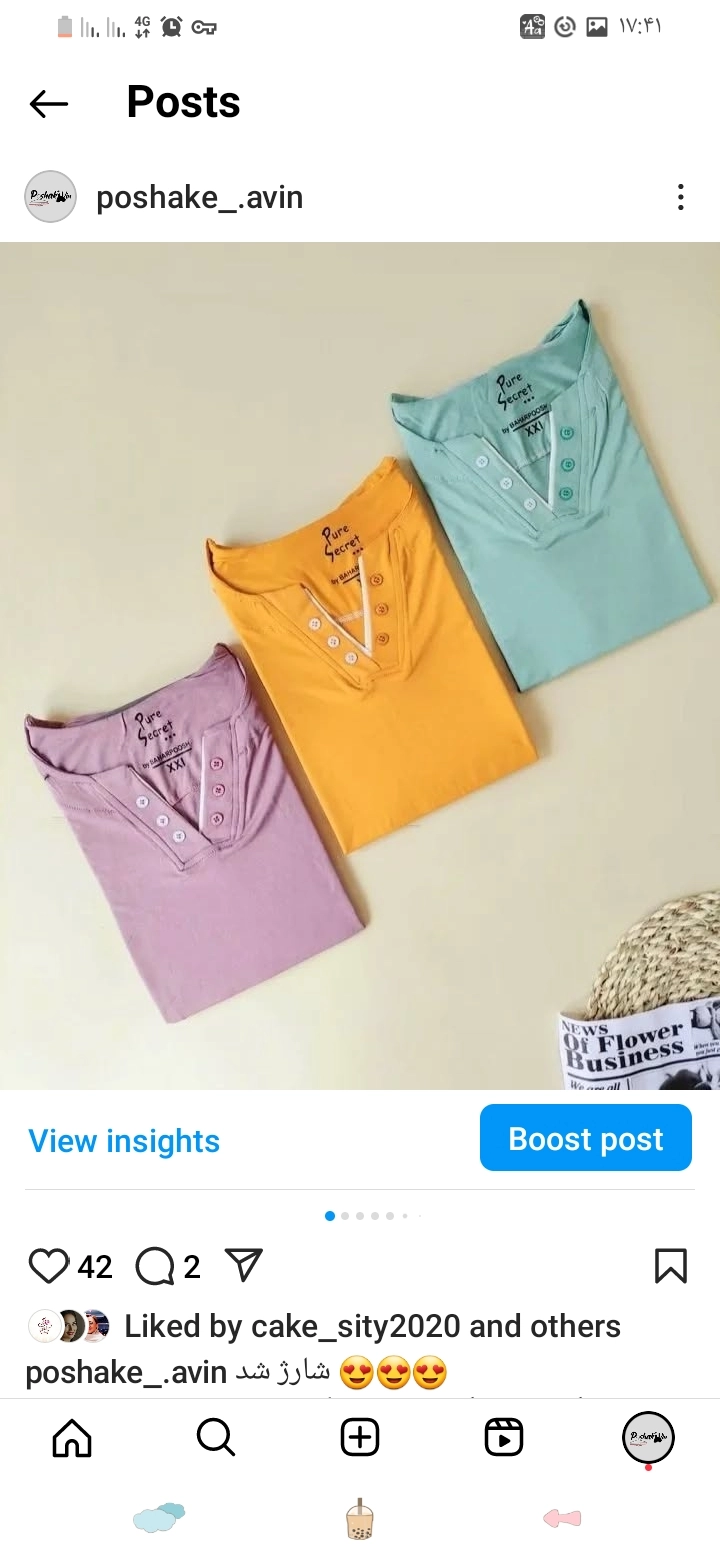Tap the Boost post button
Viewport: 720px width, 1560px height.
click(585, 1138)
